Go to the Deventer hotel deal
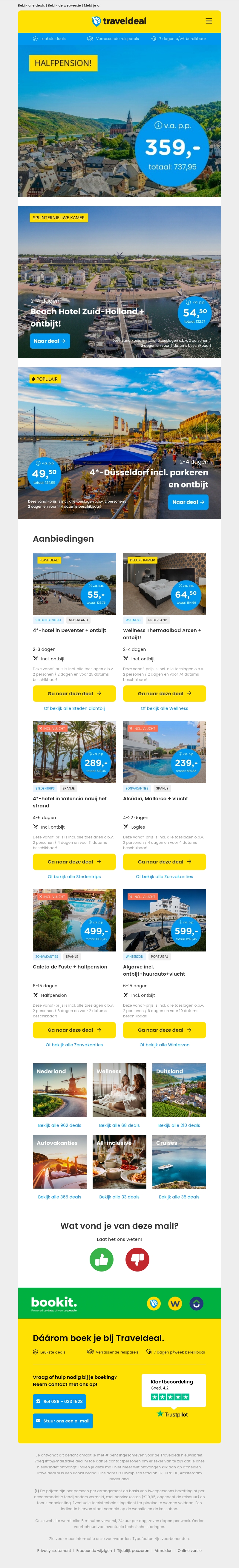 pyautogui.click(x=74, y=693)
